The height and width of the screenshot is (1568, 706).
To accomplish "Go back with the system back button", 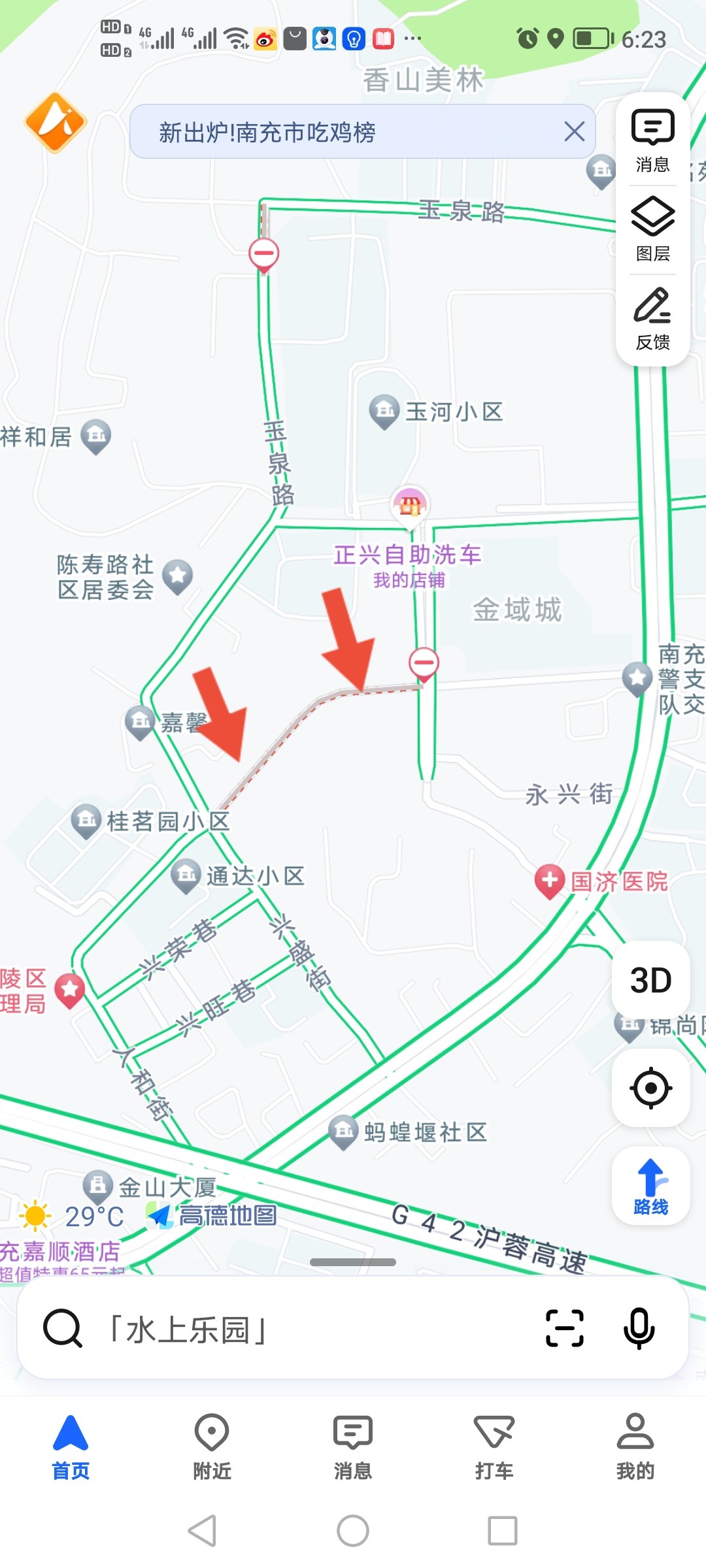I will [x=203, y=1531].
